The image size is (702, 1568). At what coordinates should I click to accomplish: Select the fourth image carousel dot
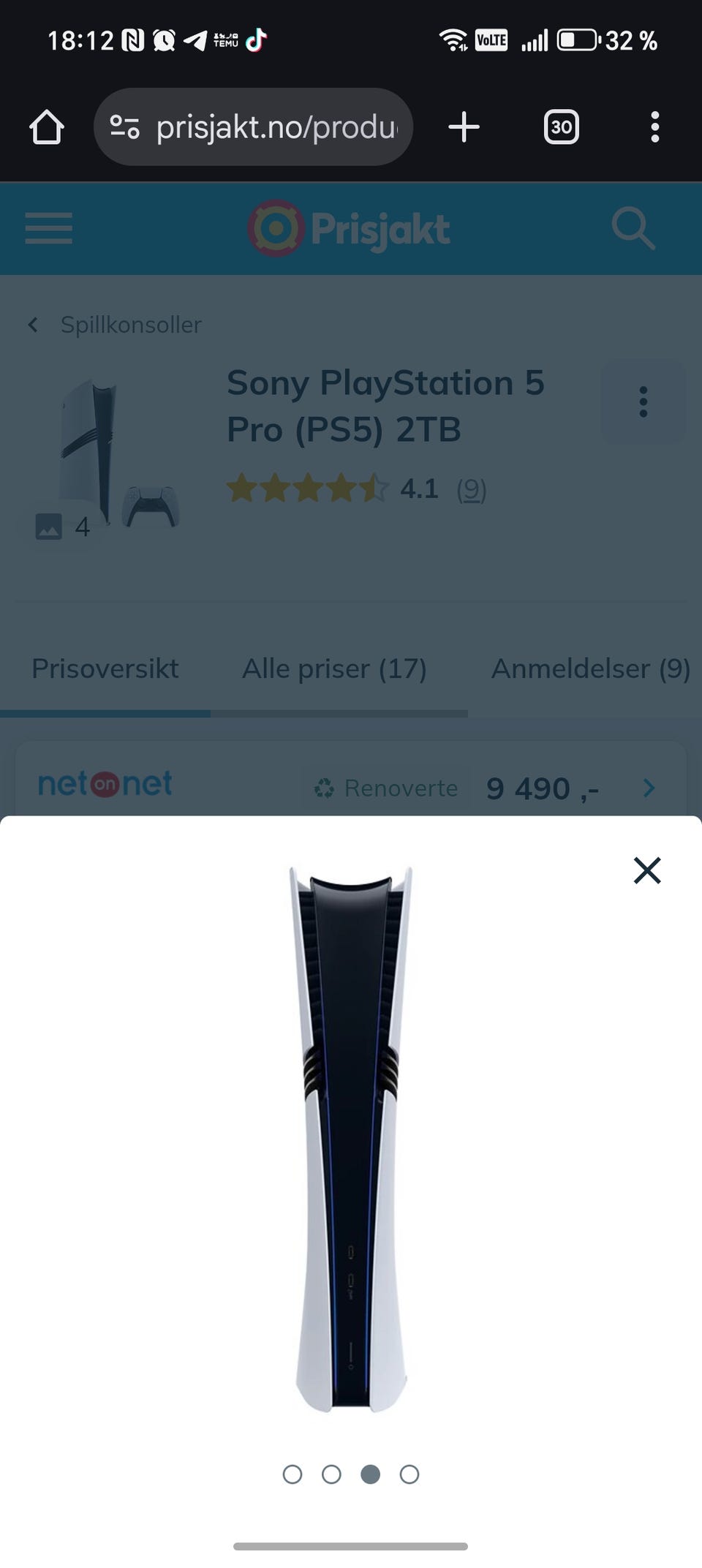(410, 1474)
